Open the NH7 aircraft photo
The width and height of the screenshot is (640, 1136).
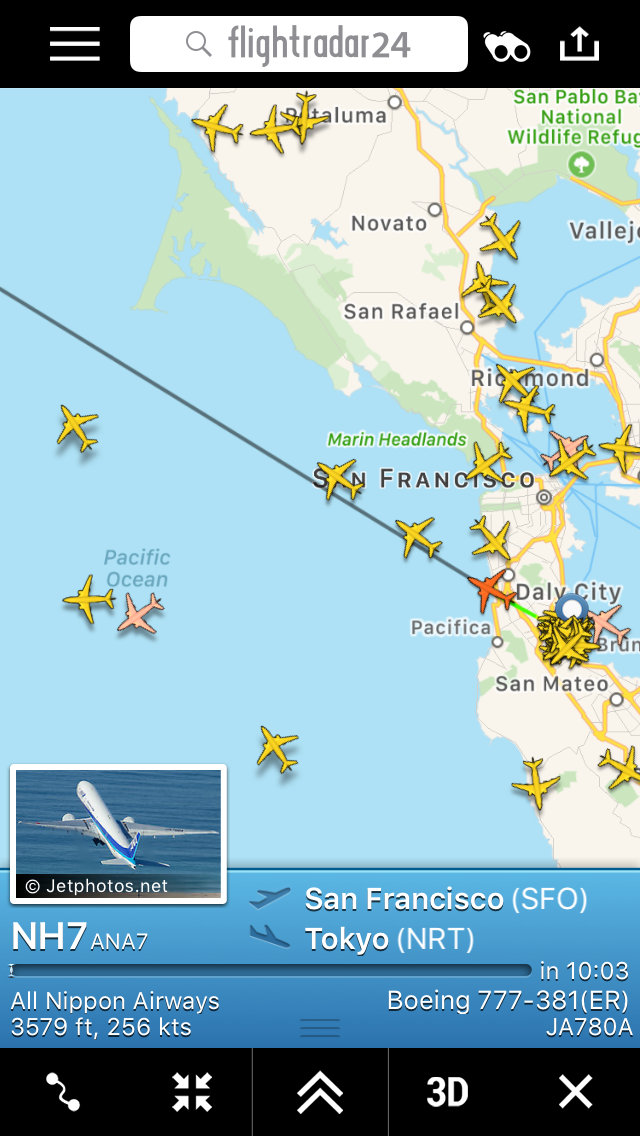pos(118,832)
